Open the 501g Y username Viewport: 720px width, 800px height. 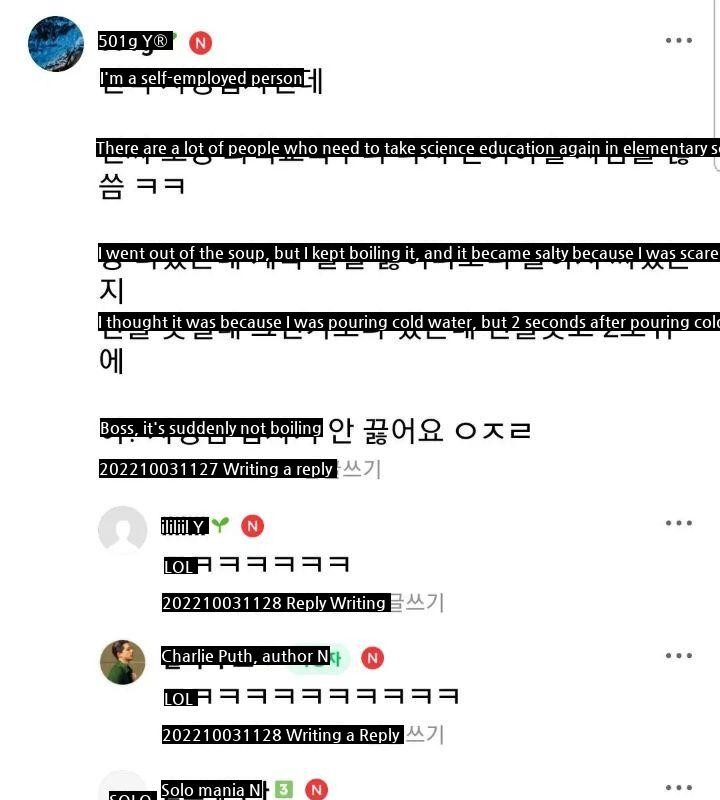click(135, 41)
